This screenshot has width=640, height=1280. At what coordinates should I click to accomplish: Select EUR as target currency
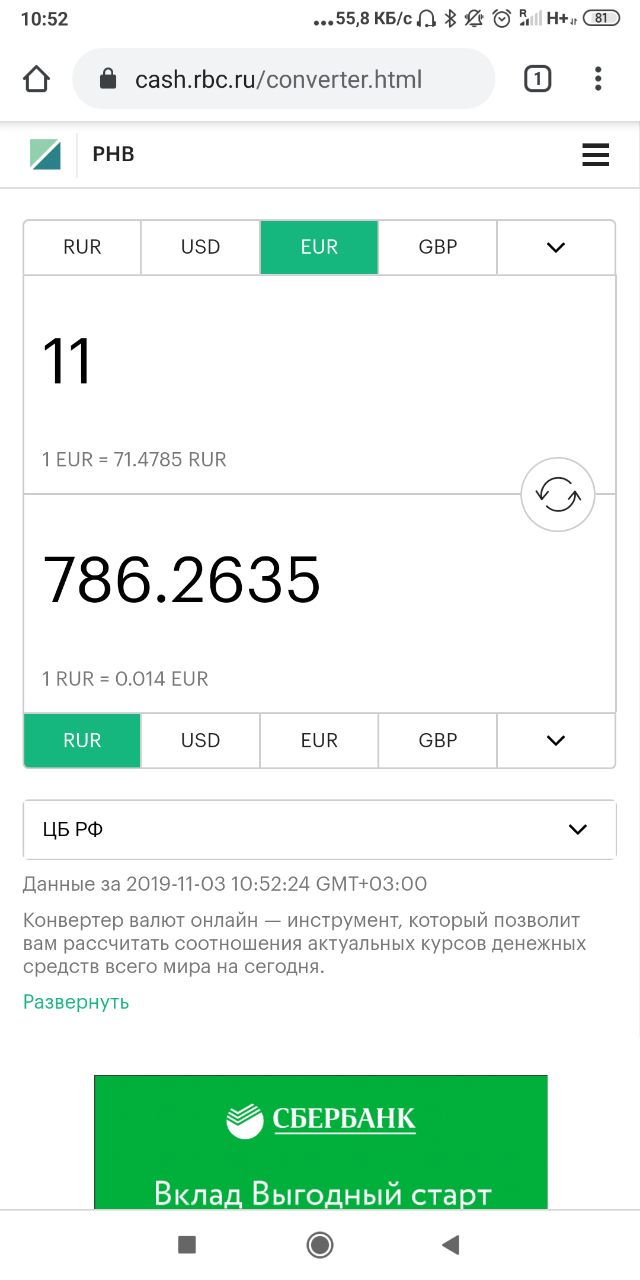(x=319, y=740)
